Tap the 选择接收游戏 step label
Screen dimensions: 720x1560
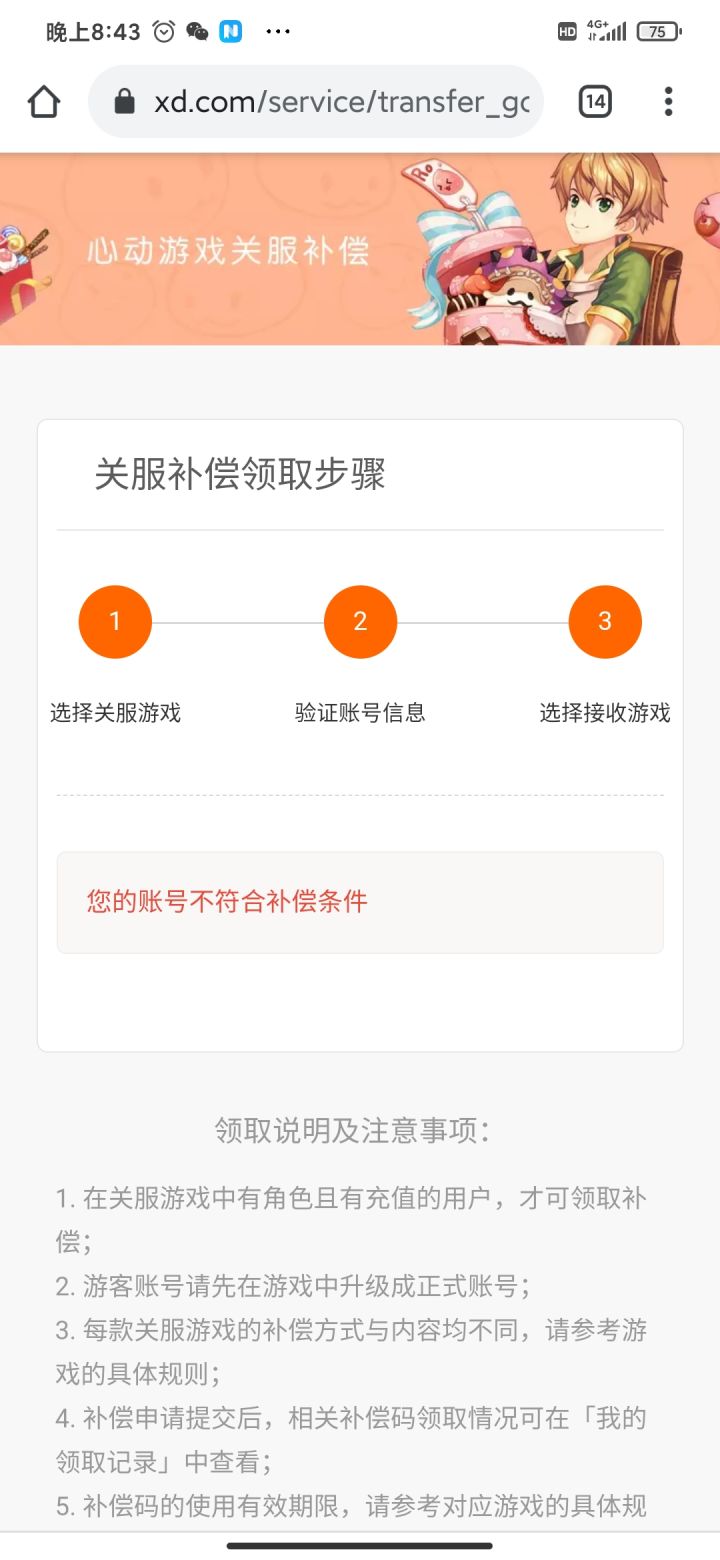605,712
